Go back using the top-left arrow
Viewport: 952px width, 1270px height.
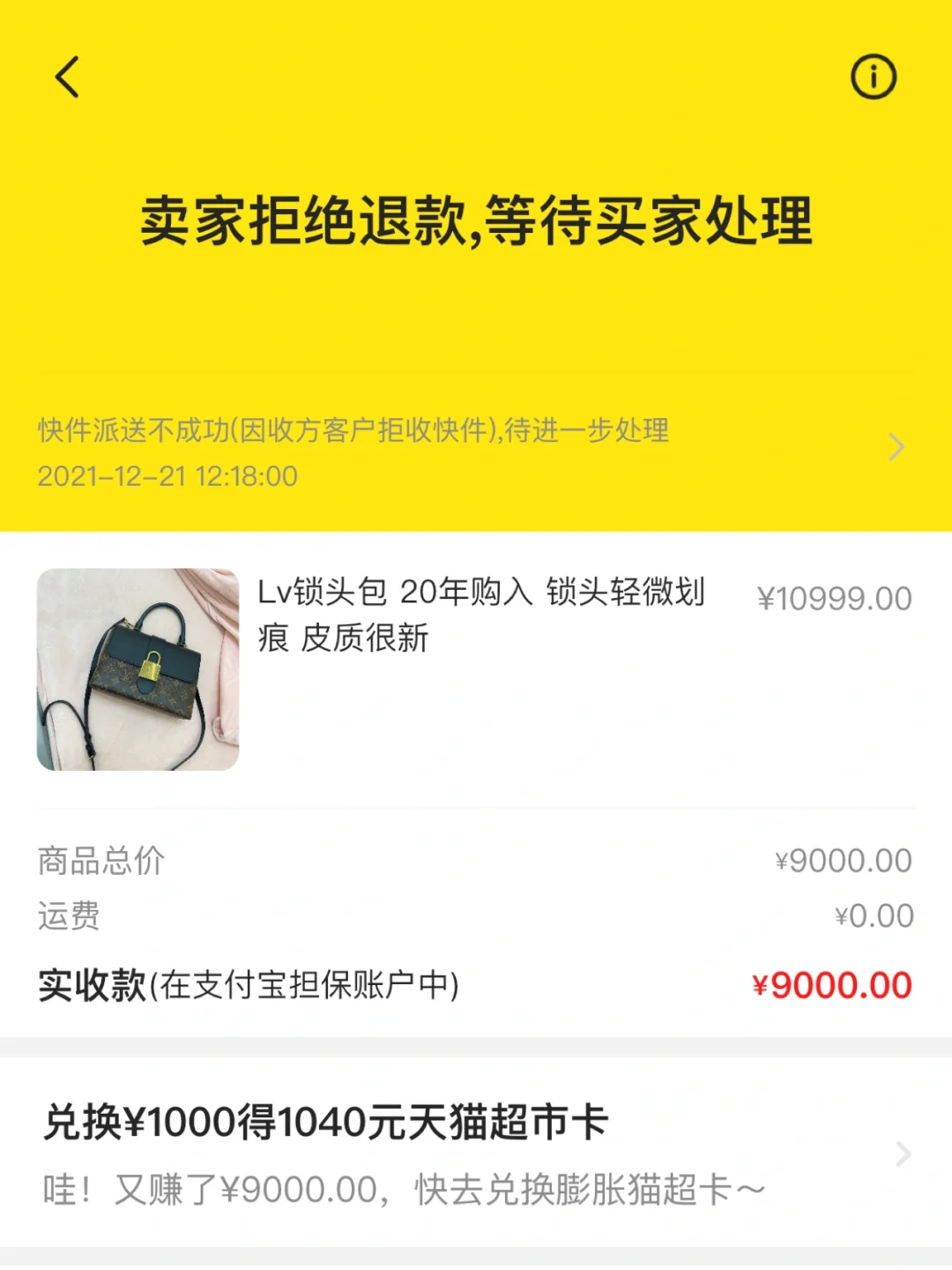tap(67, 77)
